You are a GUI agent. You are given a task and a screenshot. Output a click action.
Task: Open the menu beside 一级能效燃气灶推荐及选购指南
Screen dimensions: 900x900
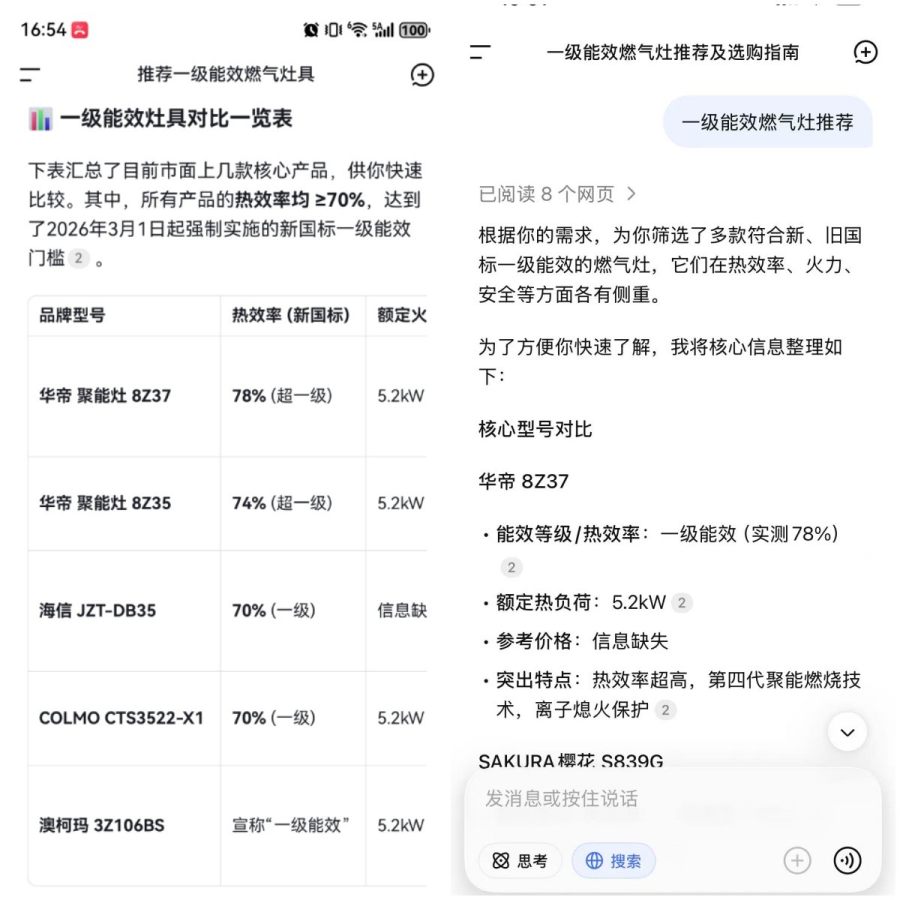pos(480,52)
